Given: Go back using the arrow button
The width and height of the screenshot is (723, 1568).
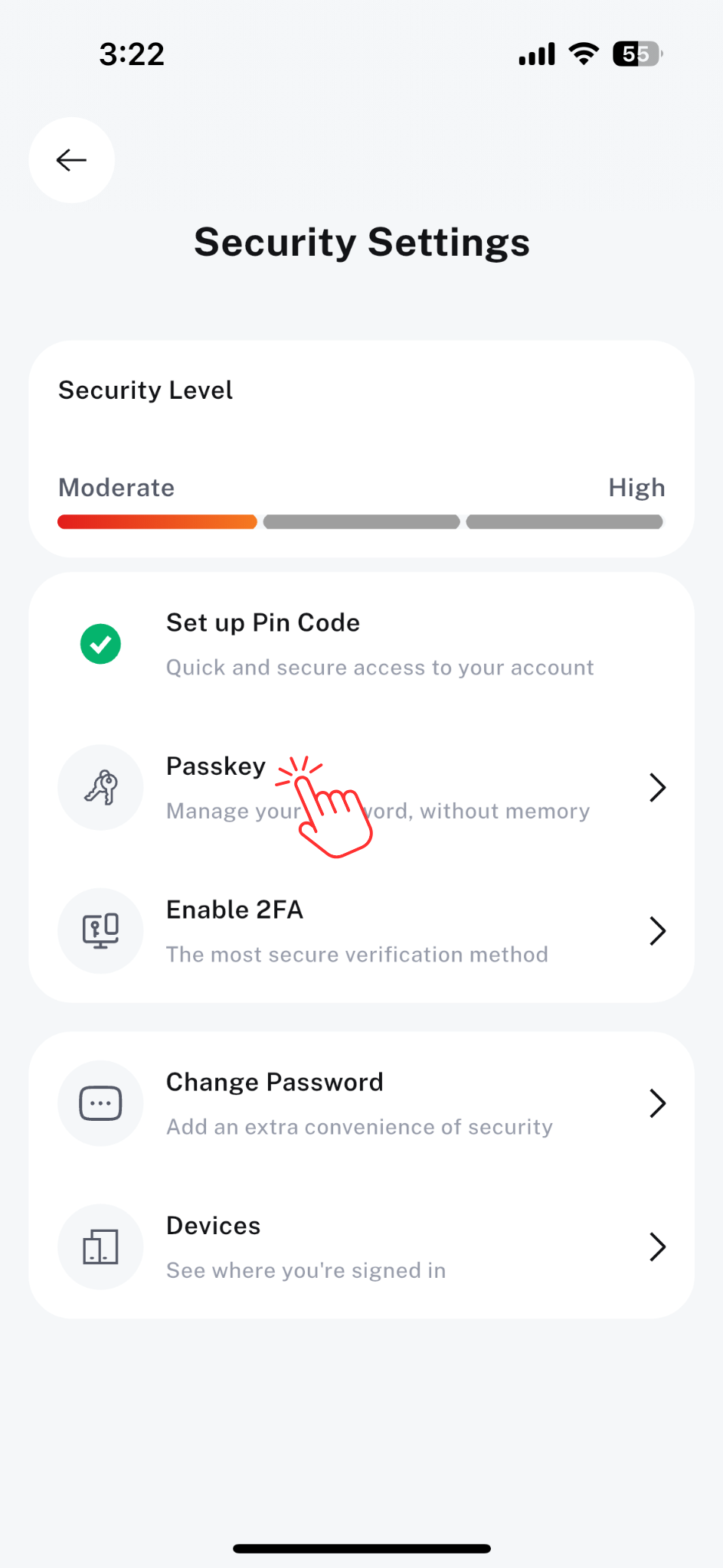Looking at the screenshot, I should pyautogui.click(x=72, y=160).
